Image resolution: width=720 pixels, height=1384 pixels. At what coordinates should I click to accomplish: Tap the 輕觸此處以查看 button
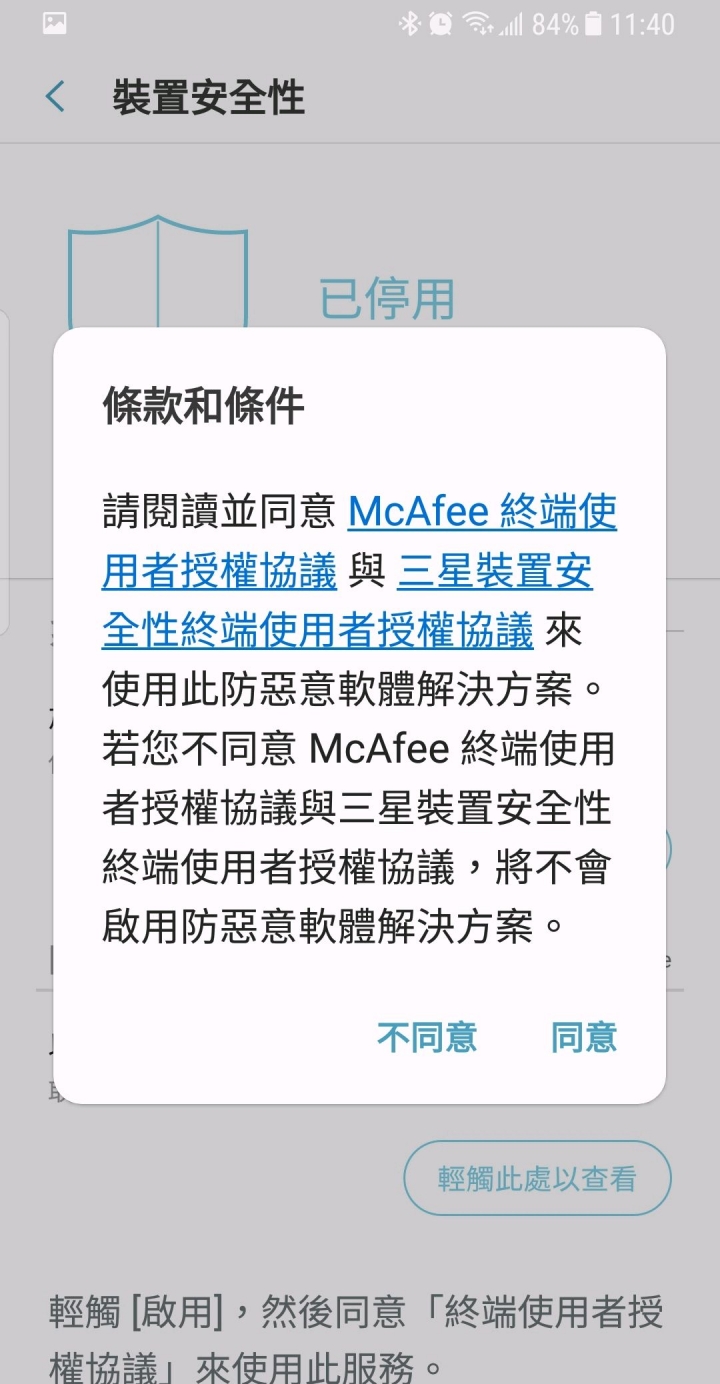point(537,1178)
